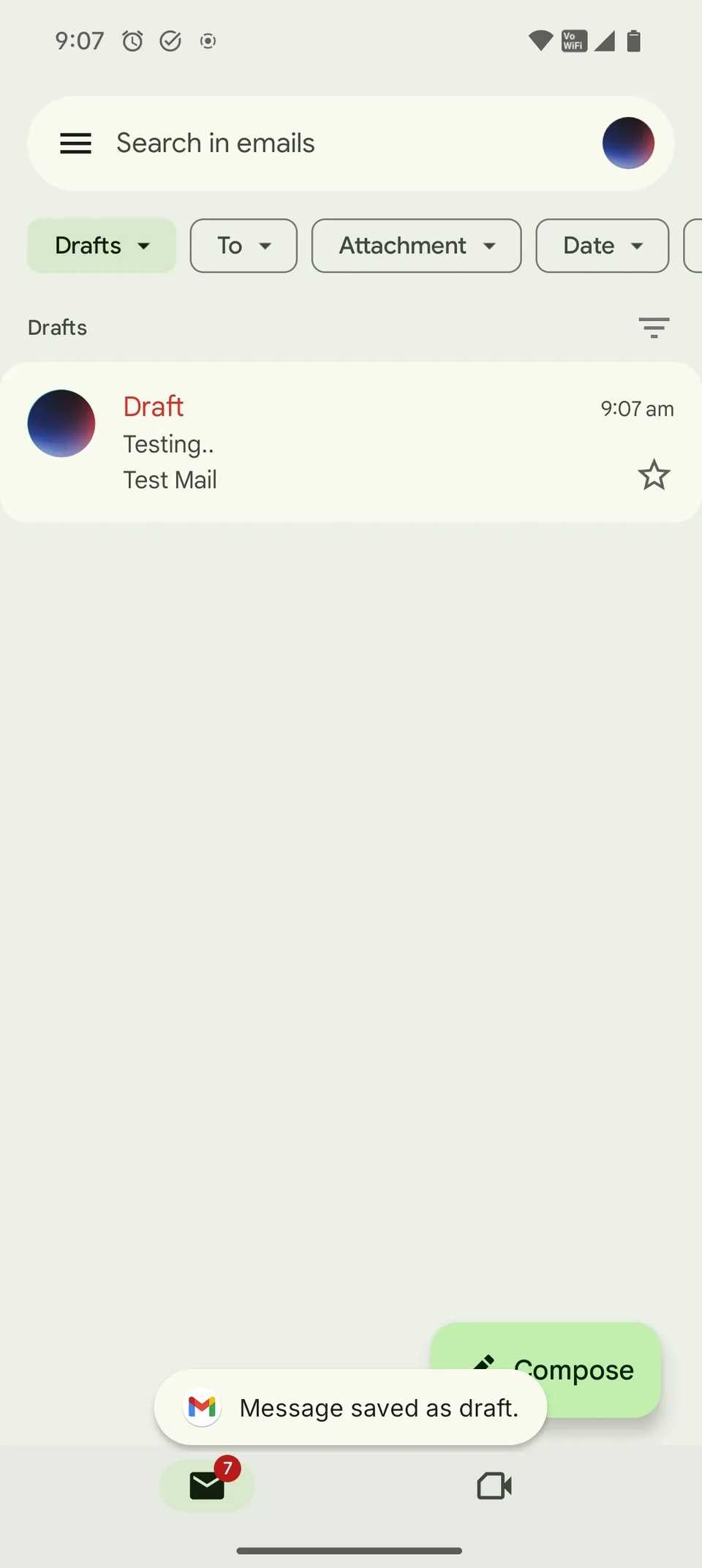The width and height of the screenshot is (702, 1568).
Task: Toggle the Drafts filter chip off
Action: [101, 246]
